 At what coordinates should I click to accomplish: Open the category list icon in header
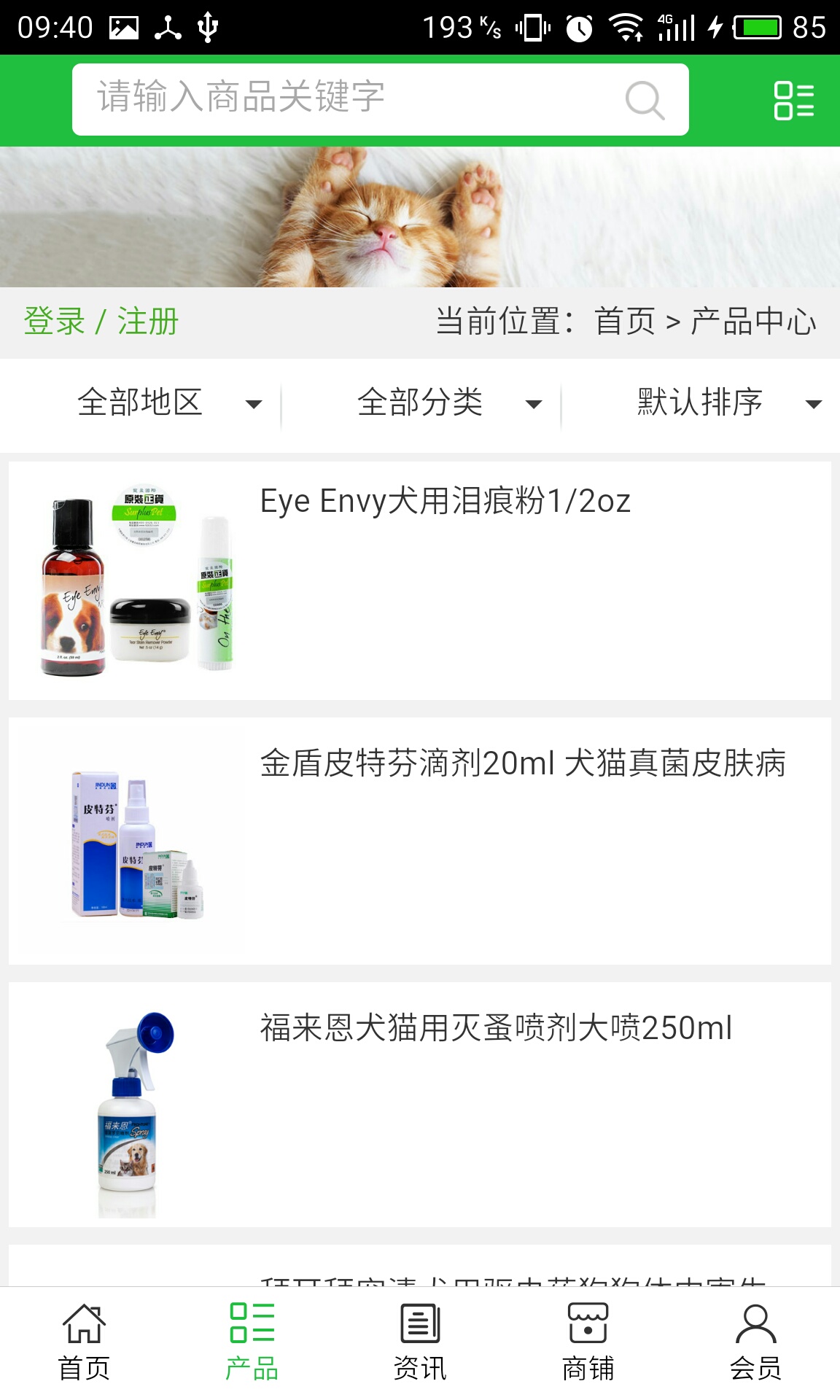click(793, 100)
